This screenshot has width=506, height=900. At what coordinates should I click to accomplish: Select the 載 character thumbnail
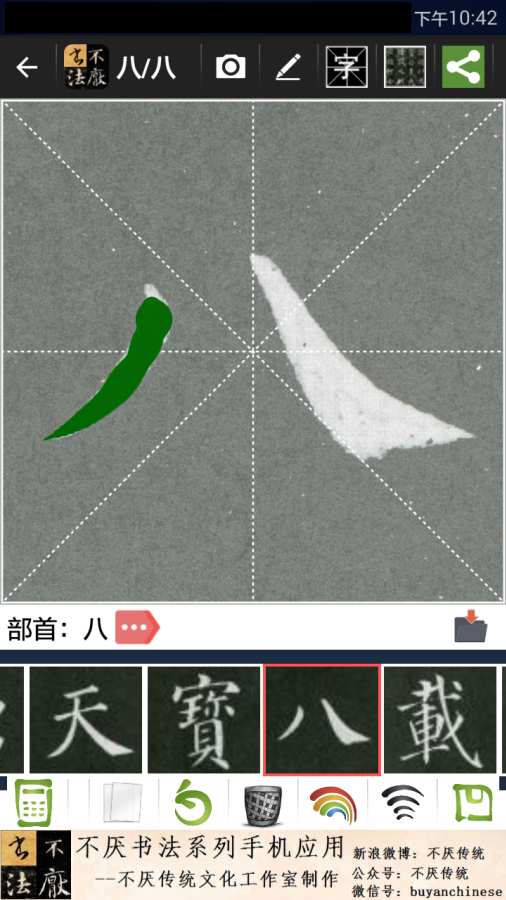point(440,720)
